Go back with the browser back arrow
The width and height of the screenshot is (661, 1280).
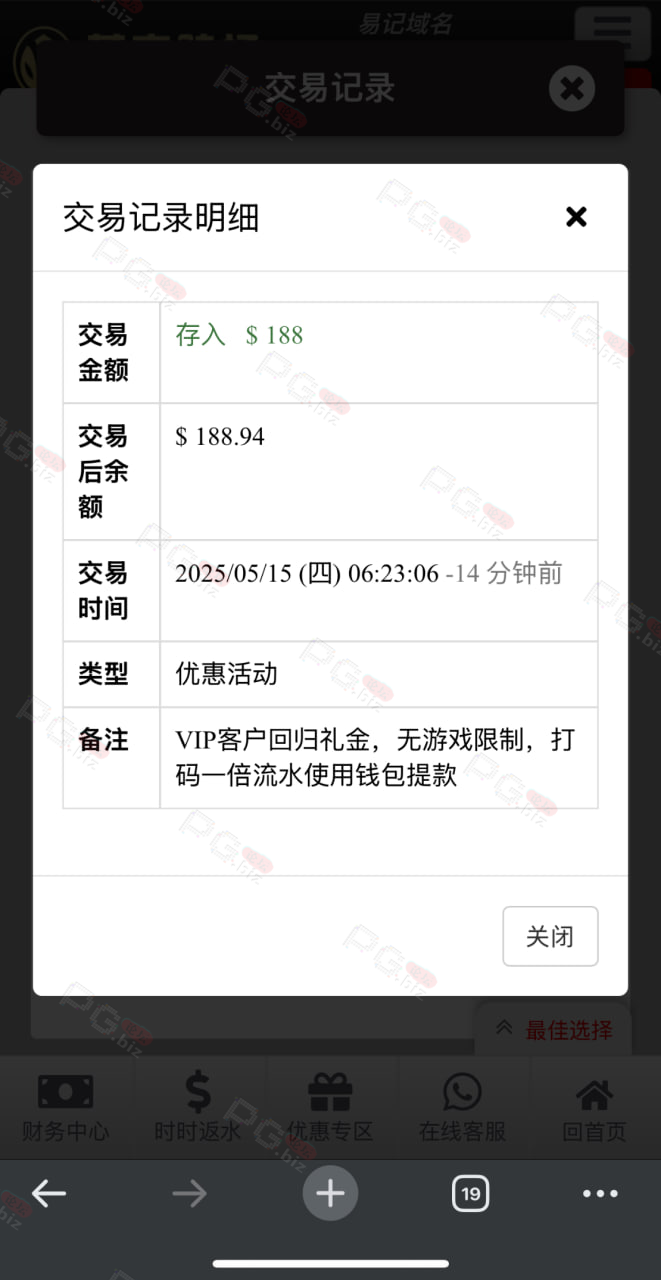coord(49,1193)
